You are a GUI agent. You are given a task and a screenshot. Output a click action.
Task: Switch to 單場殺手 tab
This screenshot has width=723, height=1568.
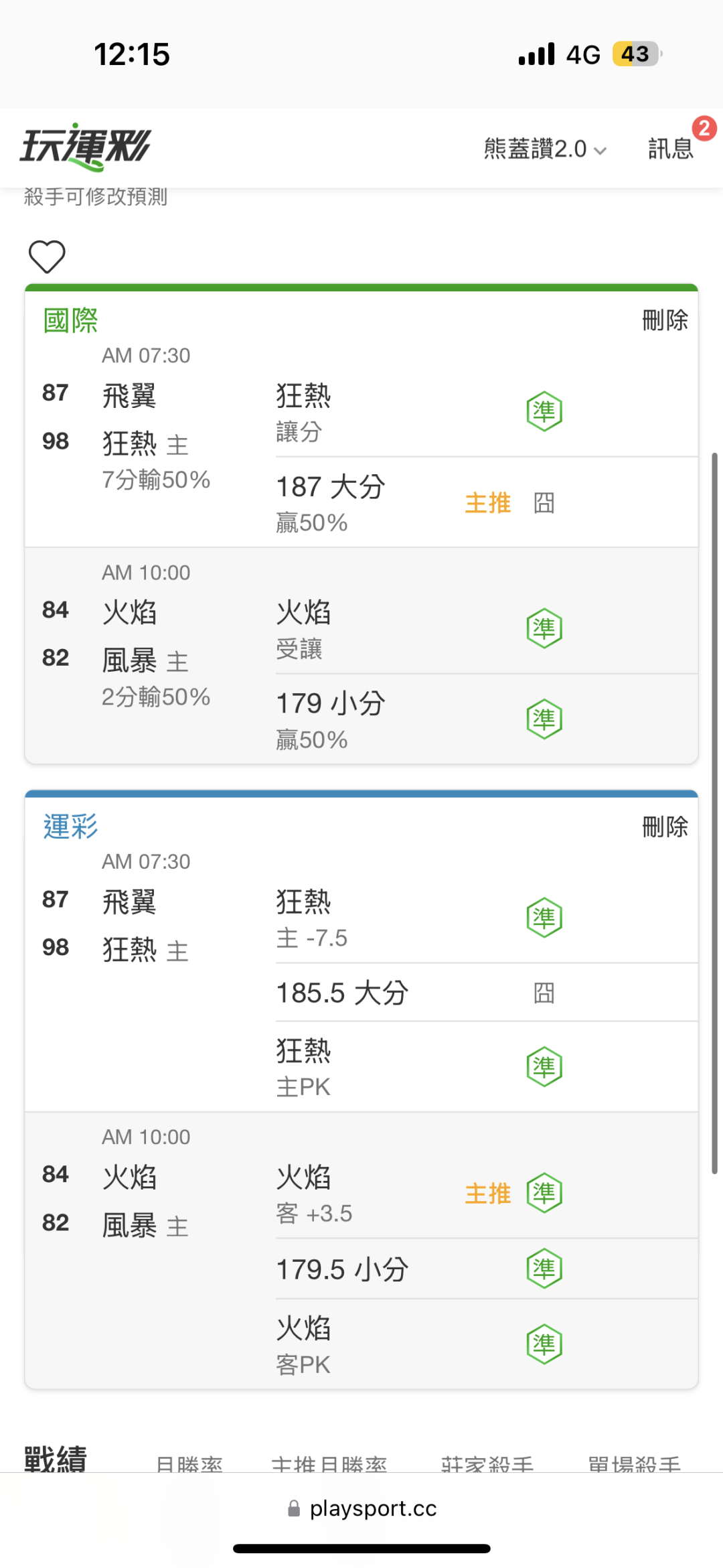pos(634,1464)
